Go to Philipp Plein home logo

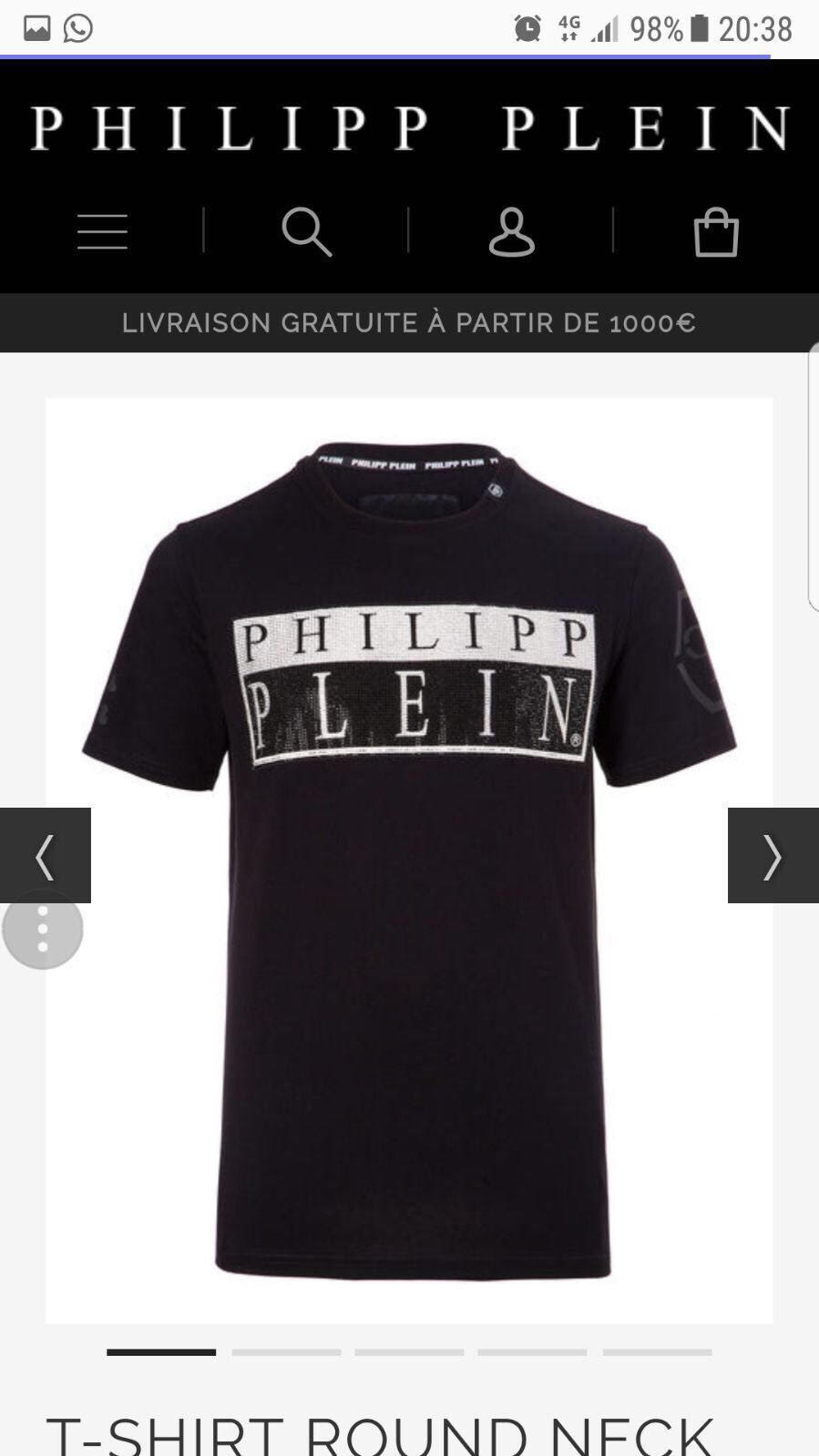point(409,127)
